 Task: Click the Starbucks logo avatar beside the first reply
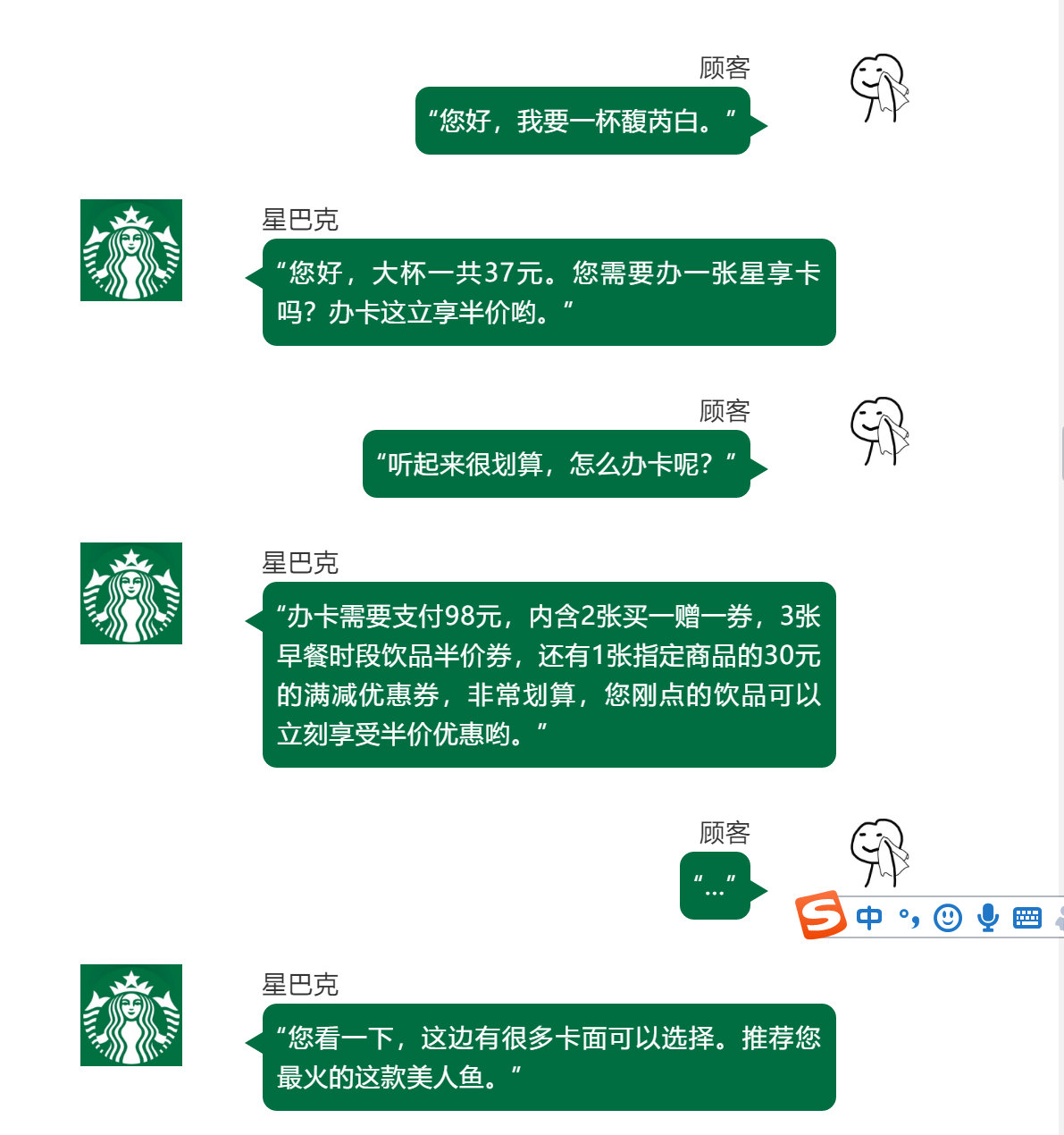[x=130, y=250]
